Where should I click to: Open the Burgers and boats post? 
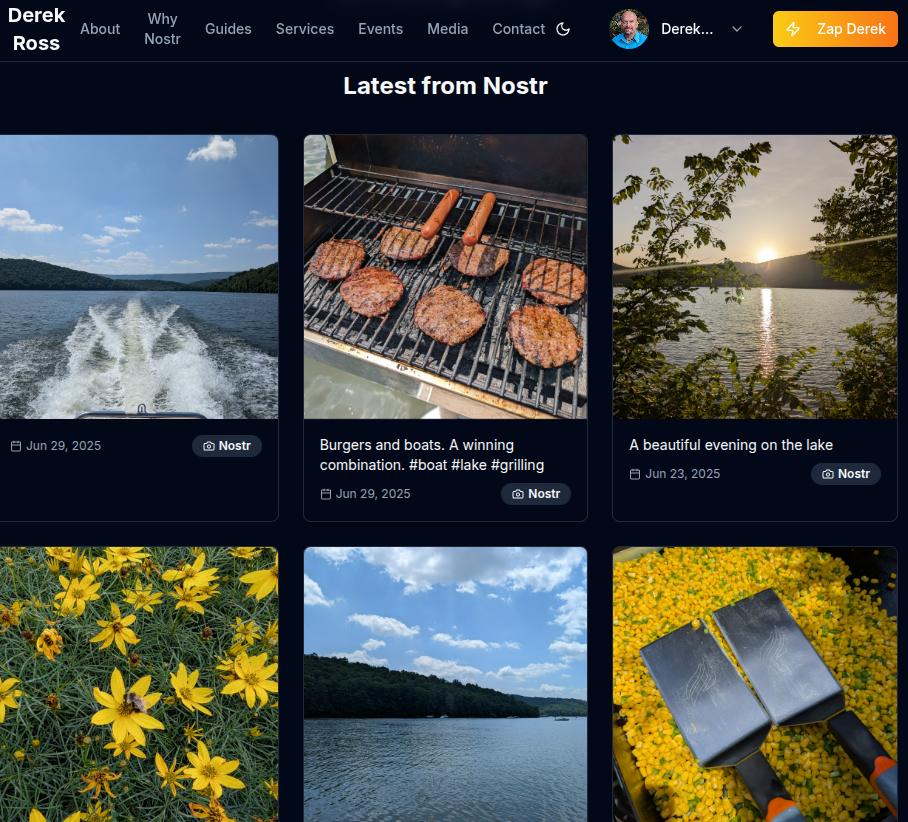[431, 455]
